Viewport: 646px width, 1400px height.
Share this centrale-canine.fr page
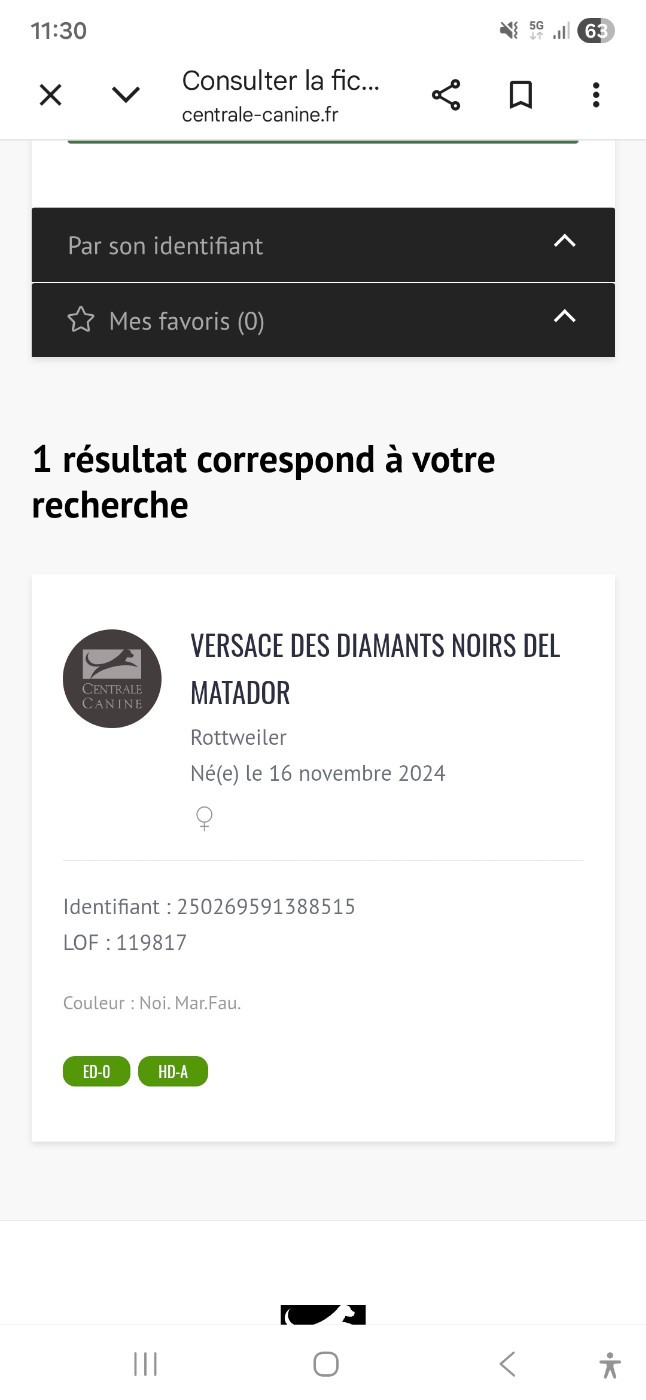[x=446, y=95]
